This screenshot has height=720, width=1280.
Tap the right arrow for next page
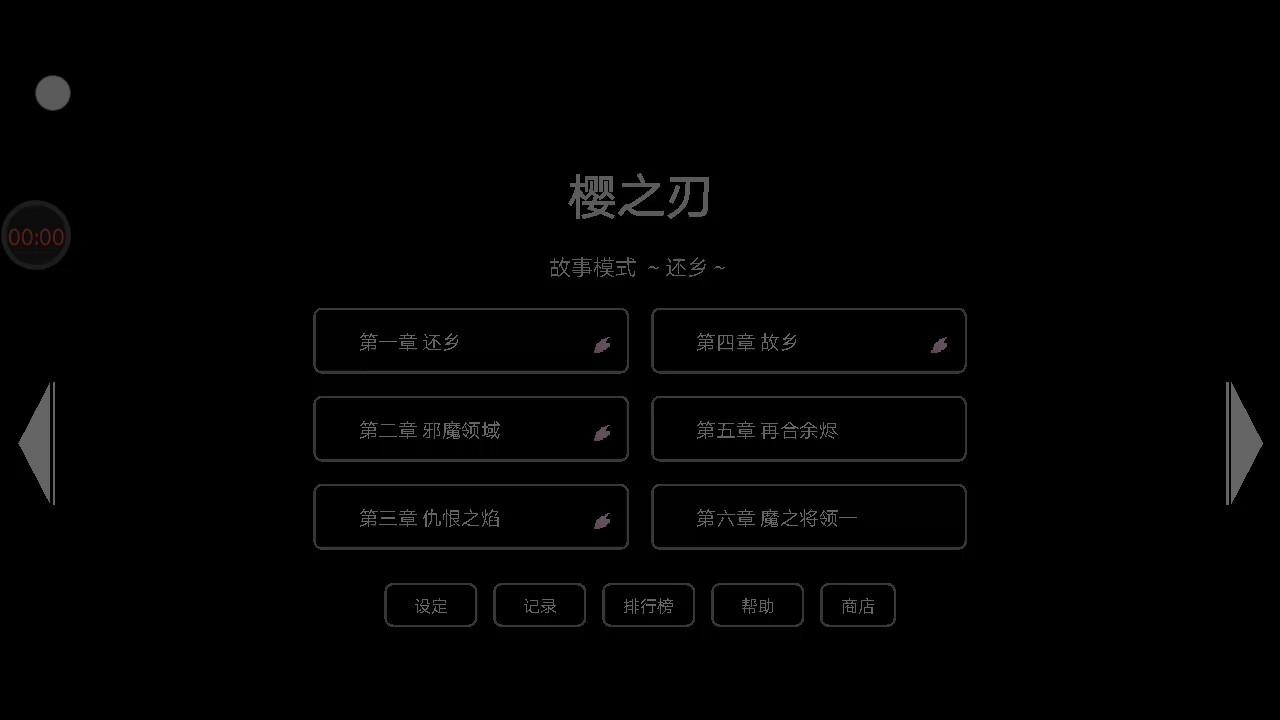(x=1244, y=443)
